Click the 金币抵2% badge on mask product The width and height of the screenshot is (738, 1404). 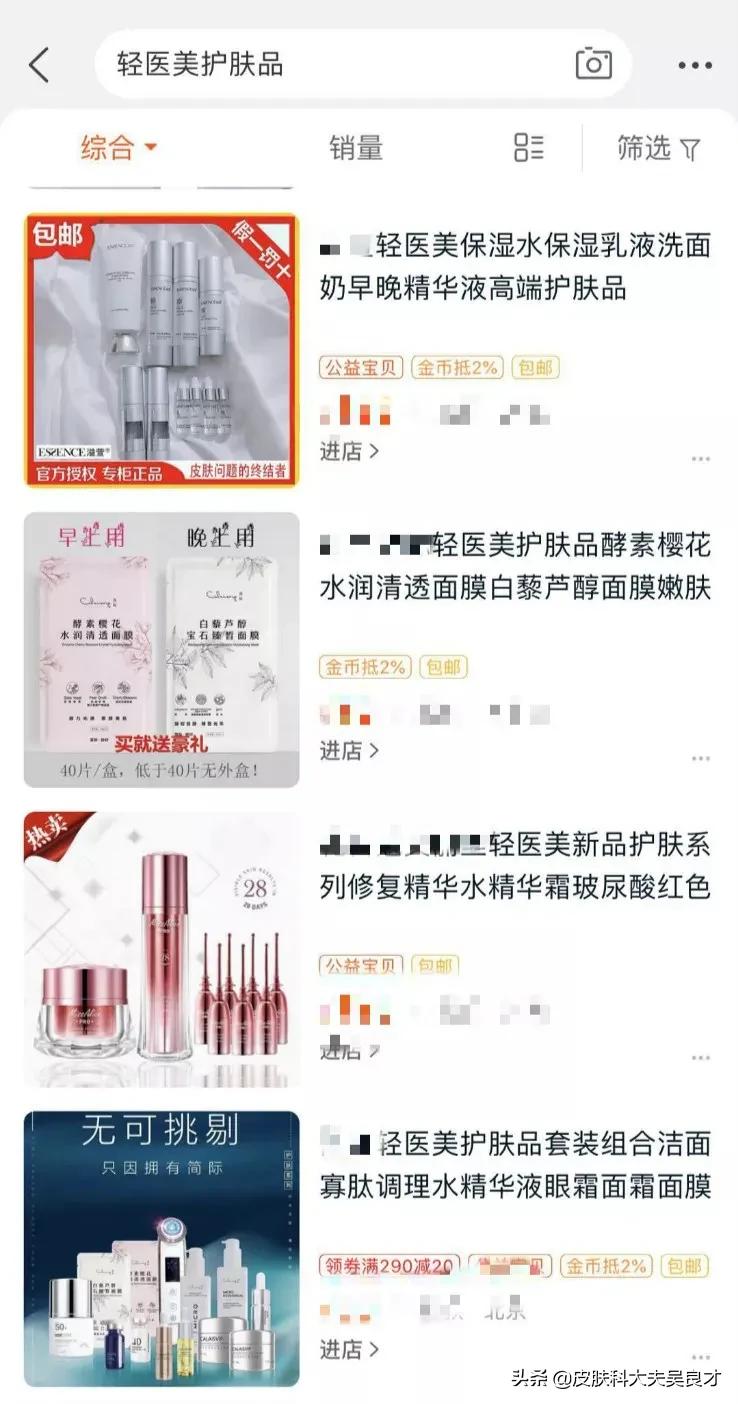tap(367, 667)
